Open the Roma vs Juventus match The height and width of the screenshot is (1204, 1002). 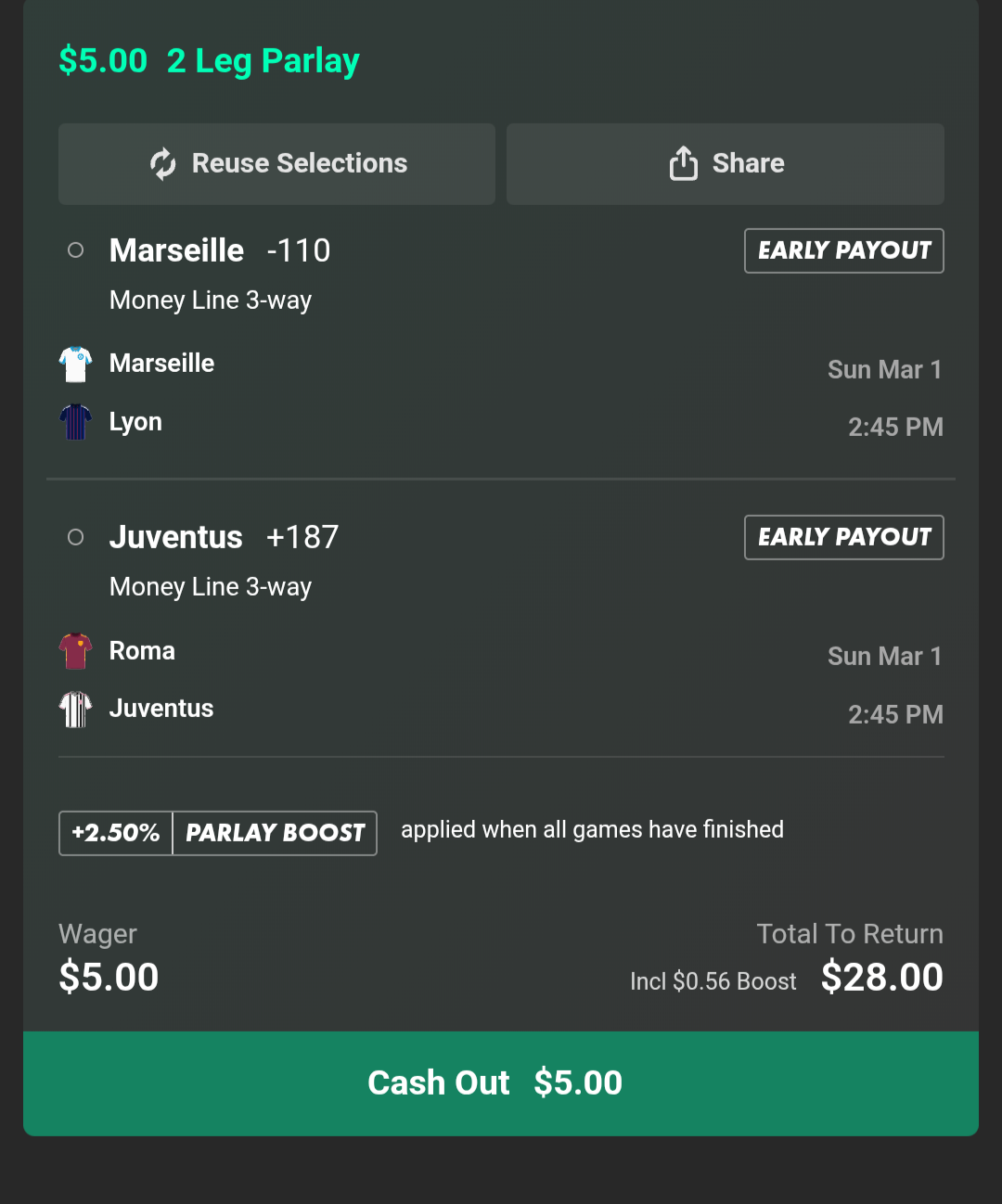(161, 680)
